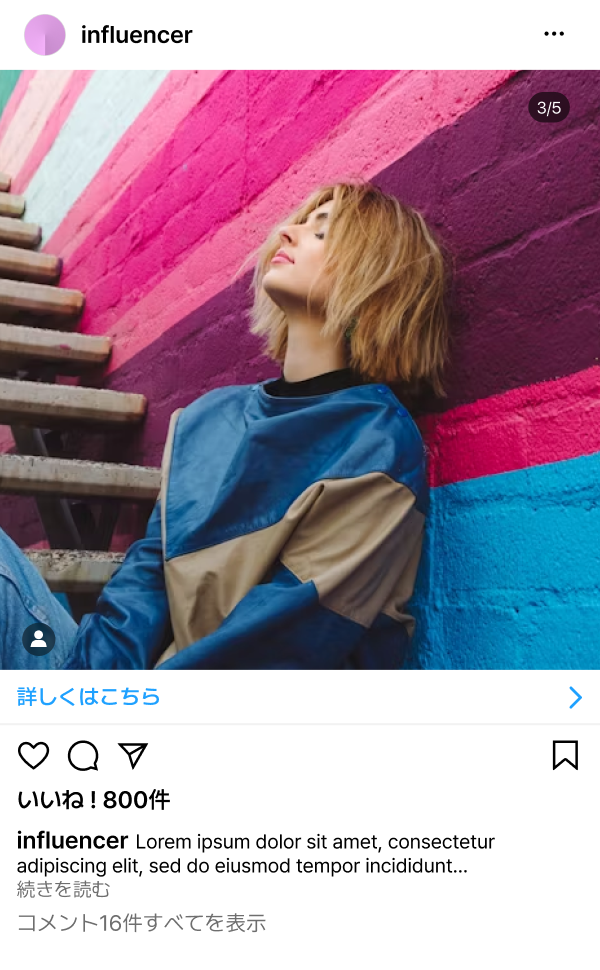Show all 16 comments
The width and height of the screenshot is (600, 970).
(141, 923)
